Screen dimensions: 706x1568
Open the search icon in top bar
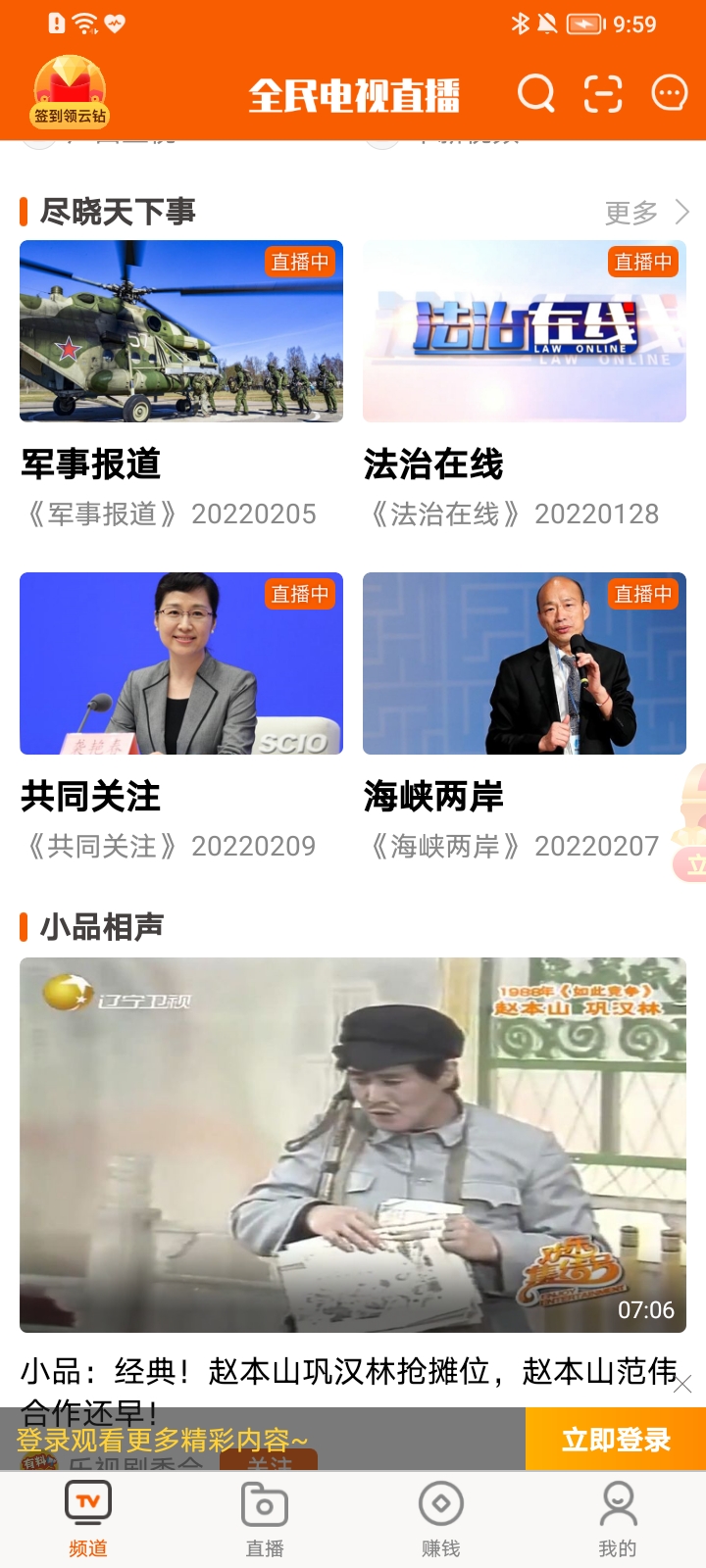click(535, 94)
